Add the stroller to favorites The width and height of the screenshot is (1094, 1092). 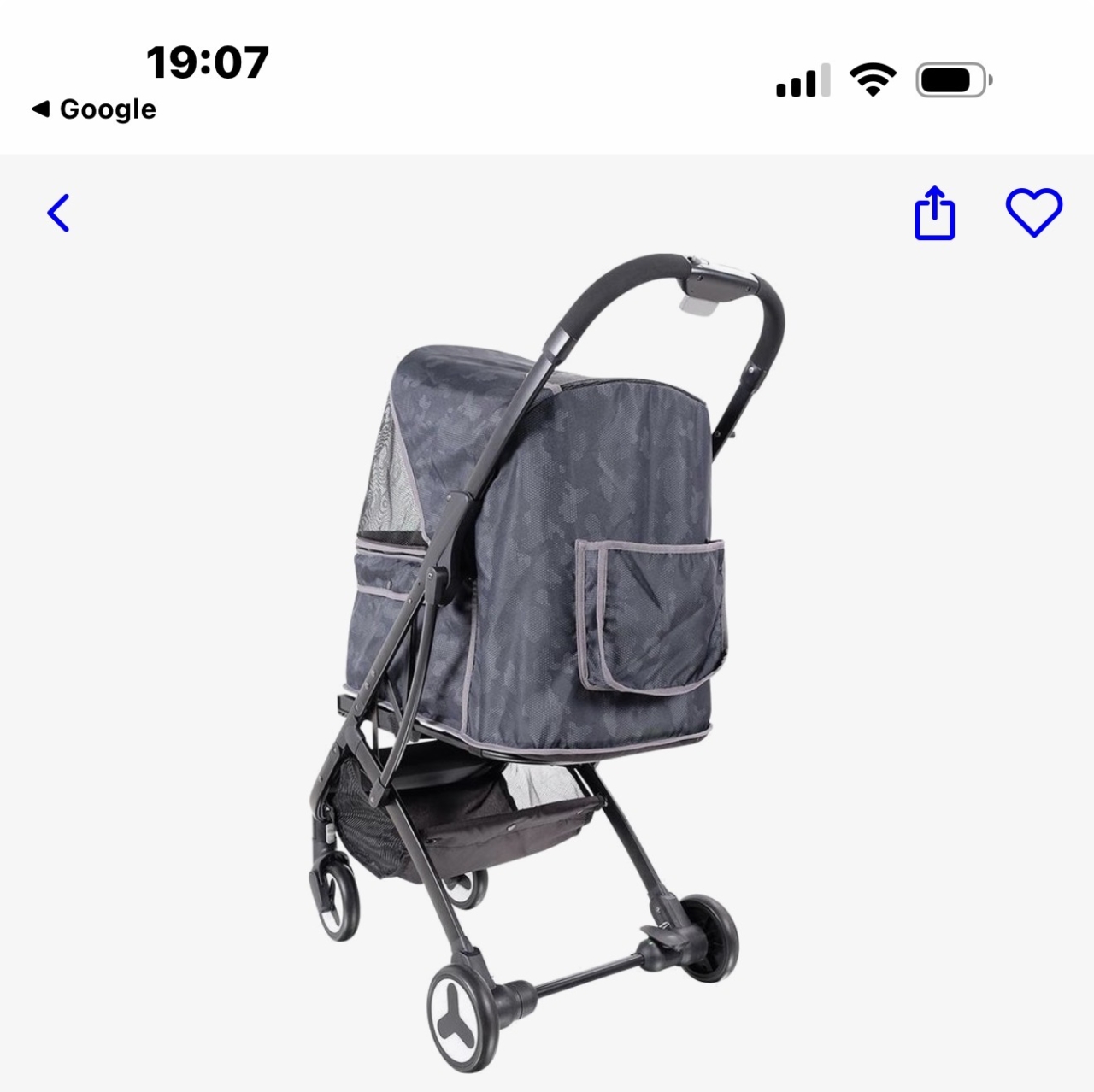pyautogui.click(x=1033, y=212)
